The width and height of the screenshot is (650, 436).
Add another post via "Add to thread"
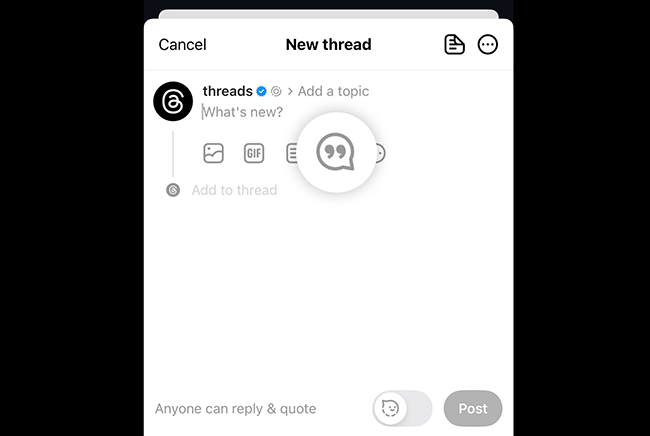point(234,190)
